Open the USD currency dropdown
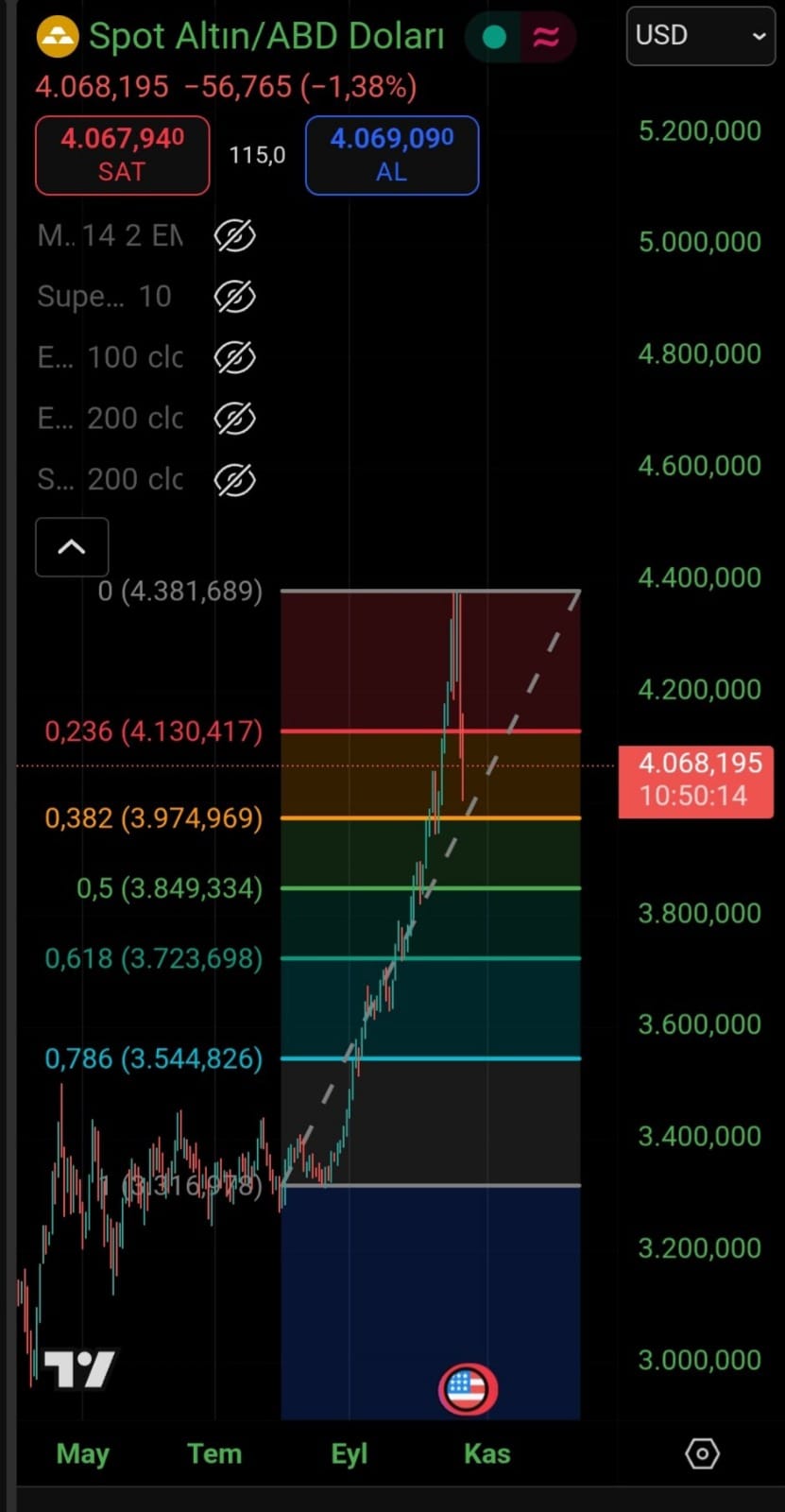785x1512 pixels. pos(700,36)
